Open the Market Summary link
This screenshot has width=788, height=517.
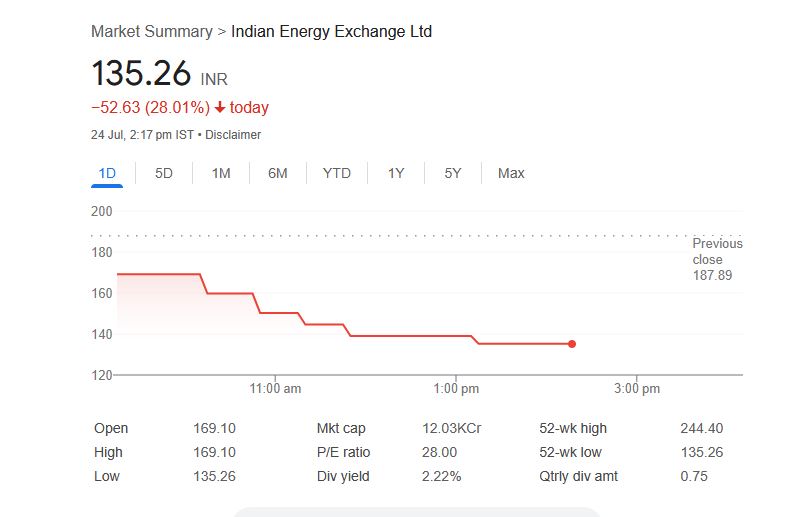coord(151,32)
